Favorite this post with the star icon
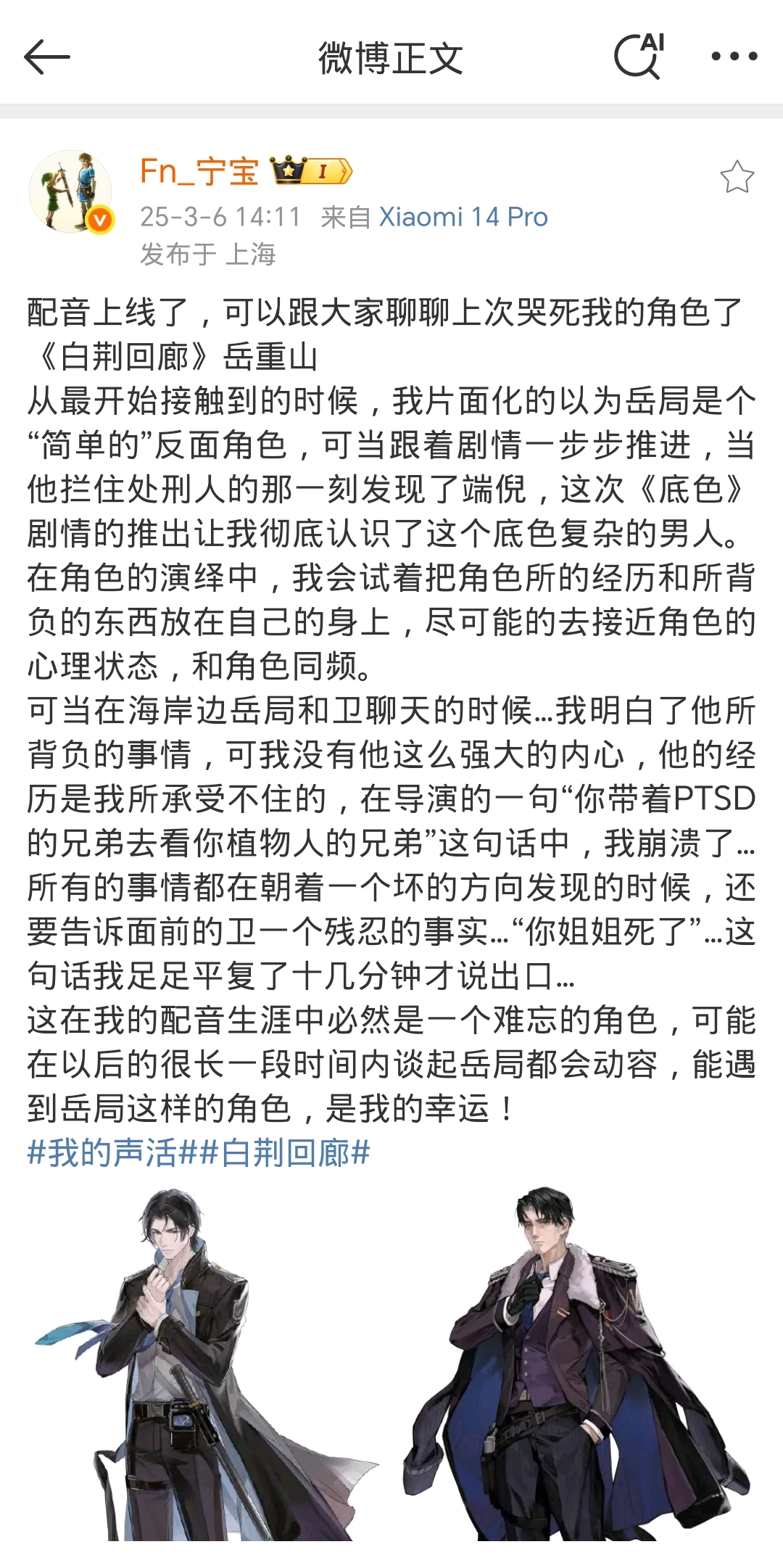This screenshot has width=783, height=1568. [x=737, y=177]
